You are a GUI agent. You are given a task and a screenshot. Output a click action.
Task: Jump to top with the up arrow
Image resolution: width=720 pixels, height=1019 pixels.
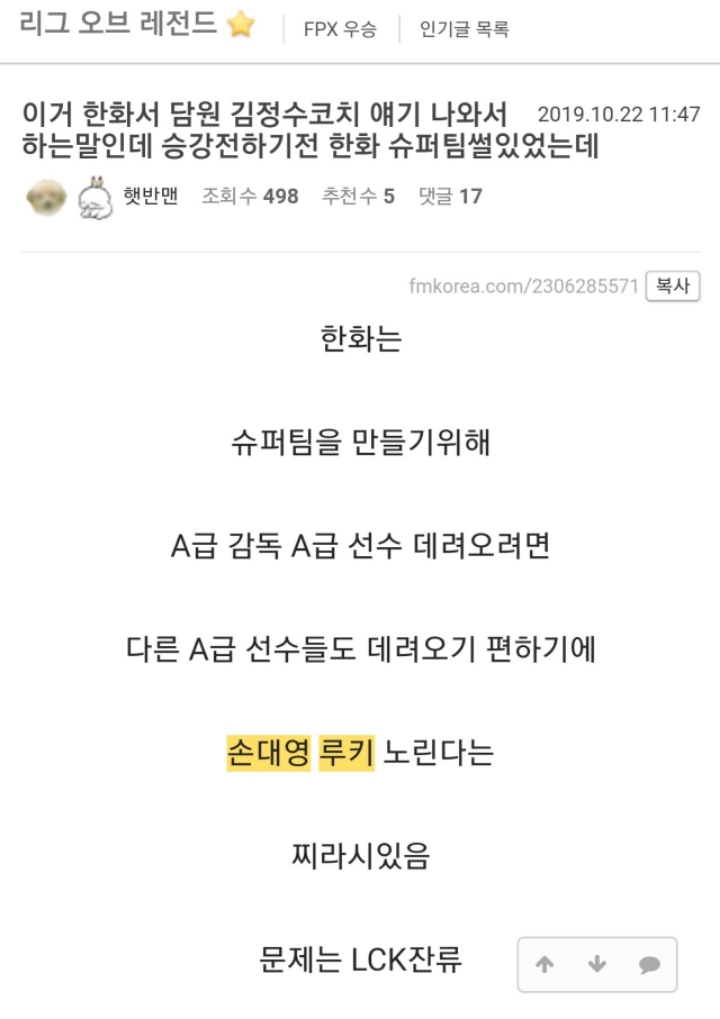click(544, 965)
